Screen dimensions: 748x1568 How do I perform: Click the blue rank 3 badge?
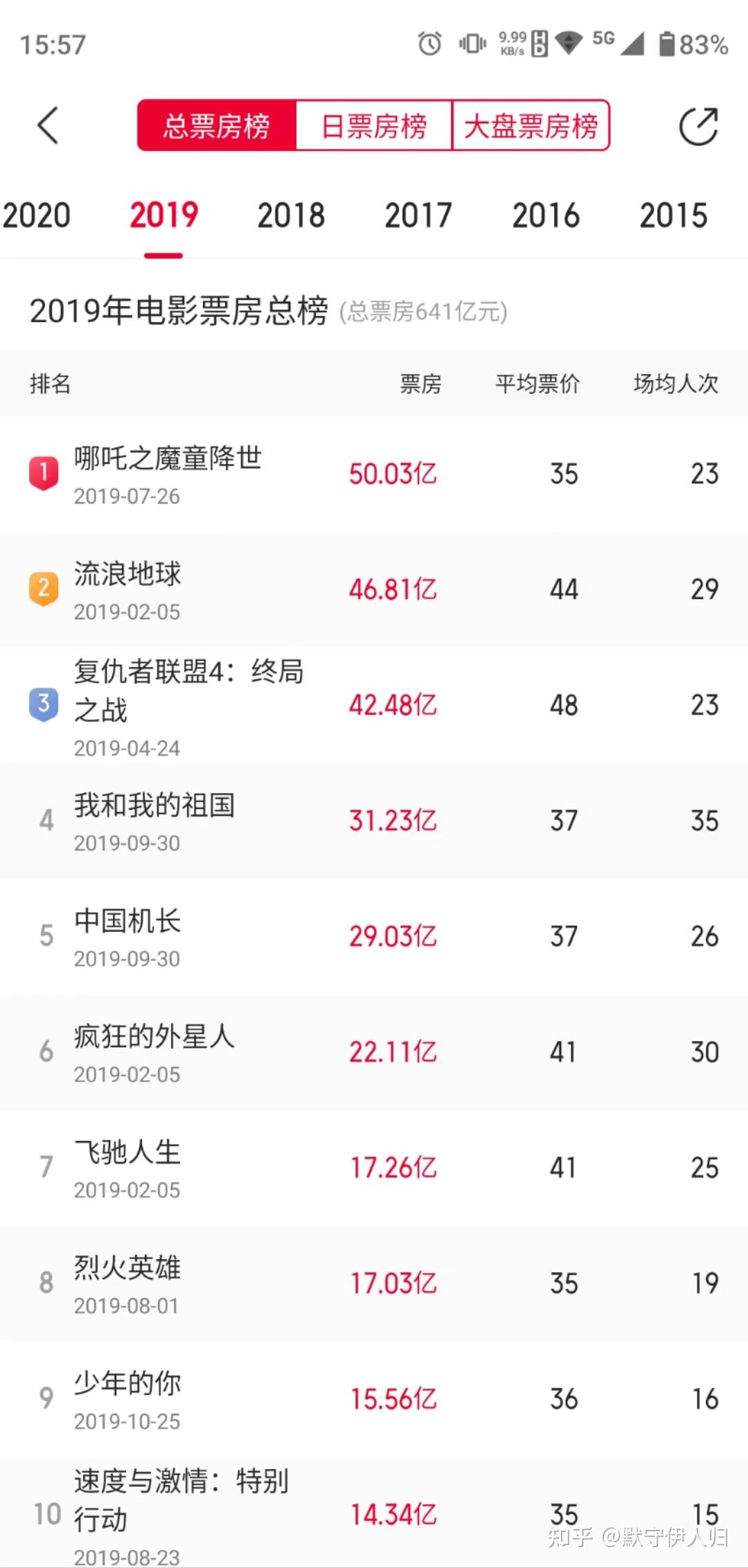pyautogui.click(x=43, y=705)
